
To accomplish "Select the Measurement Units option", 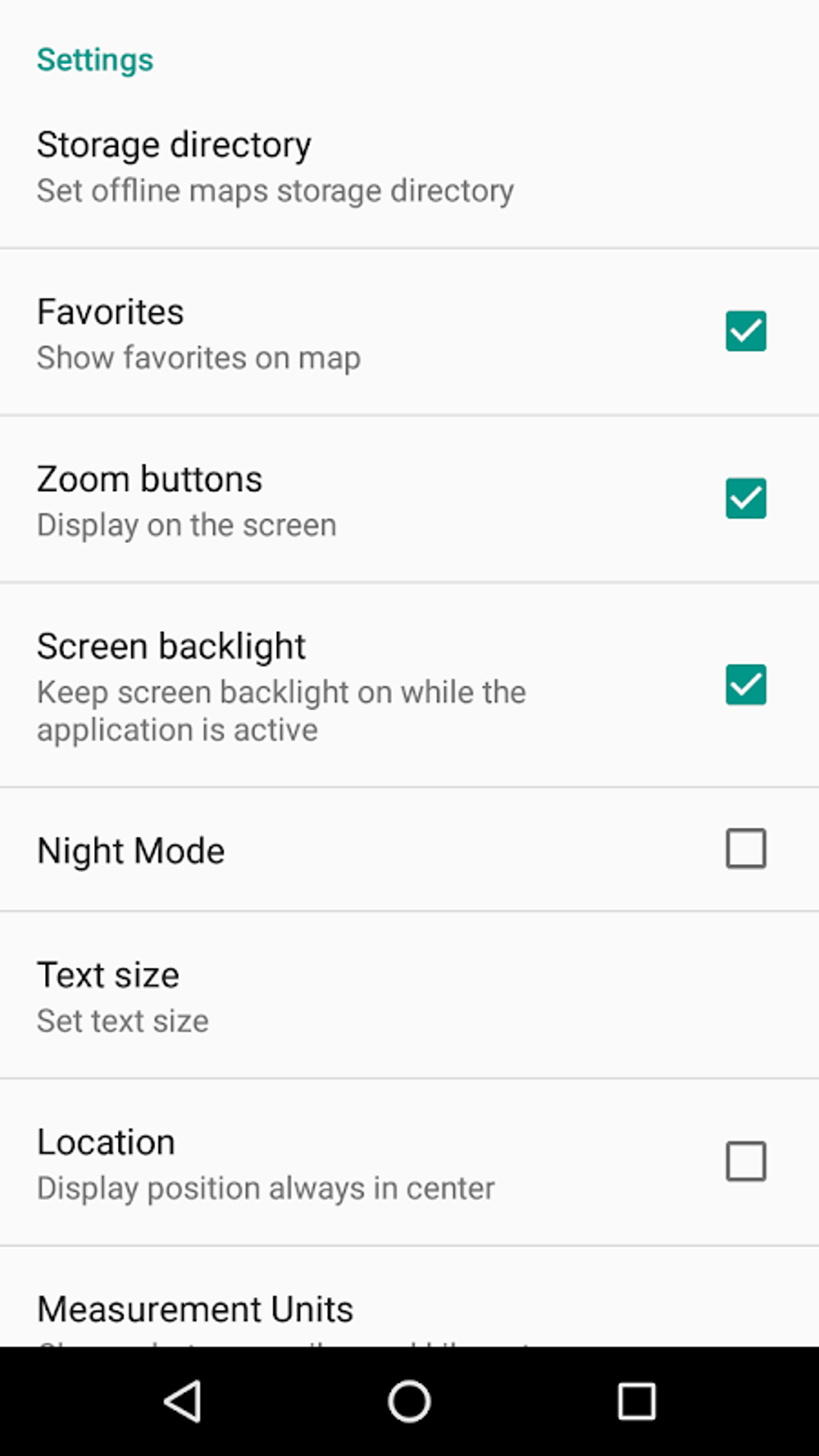I will click(x=194, y=1307).
